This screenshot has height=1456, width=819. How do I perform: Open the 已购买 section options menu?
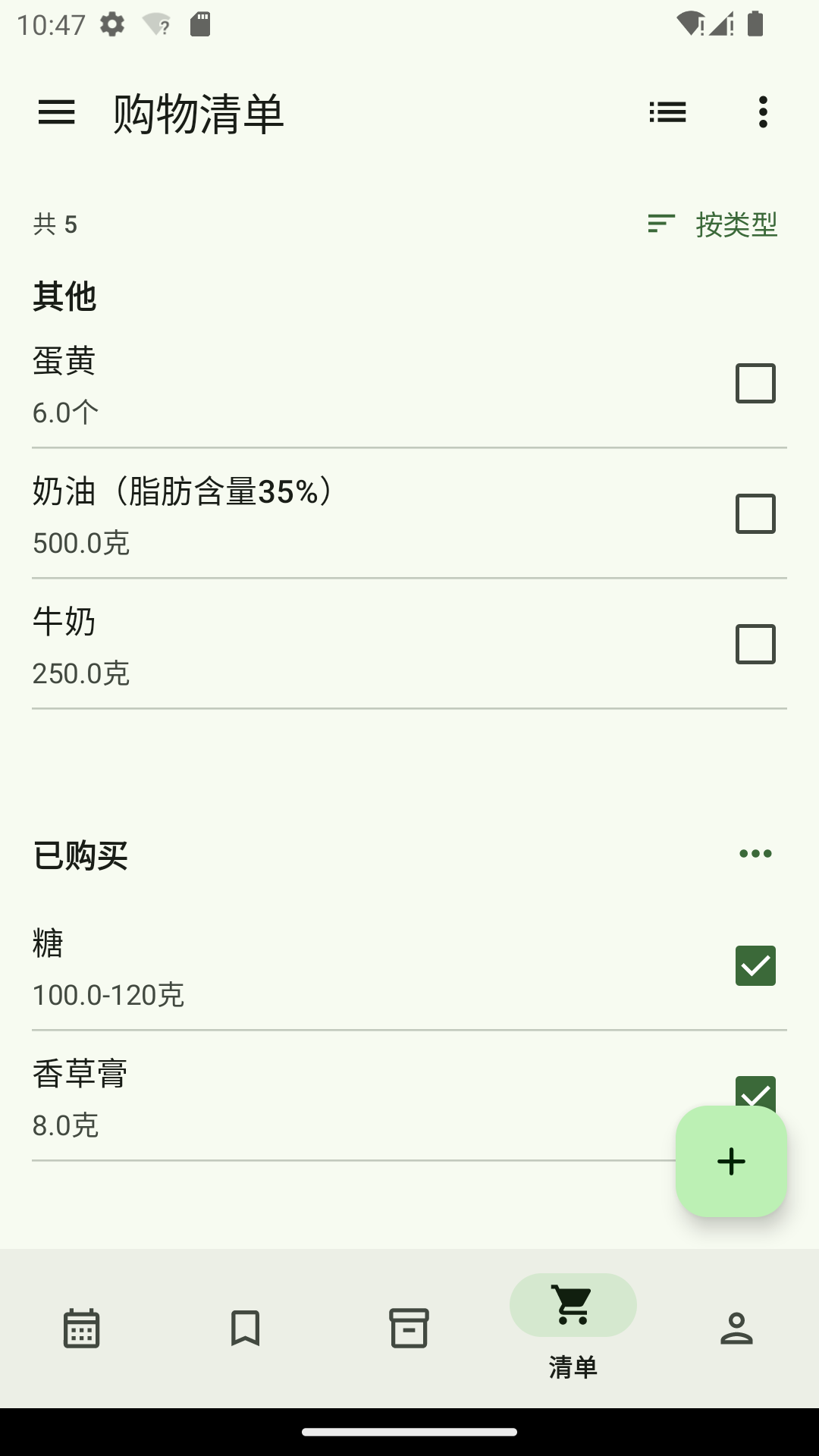coord(754,852)
